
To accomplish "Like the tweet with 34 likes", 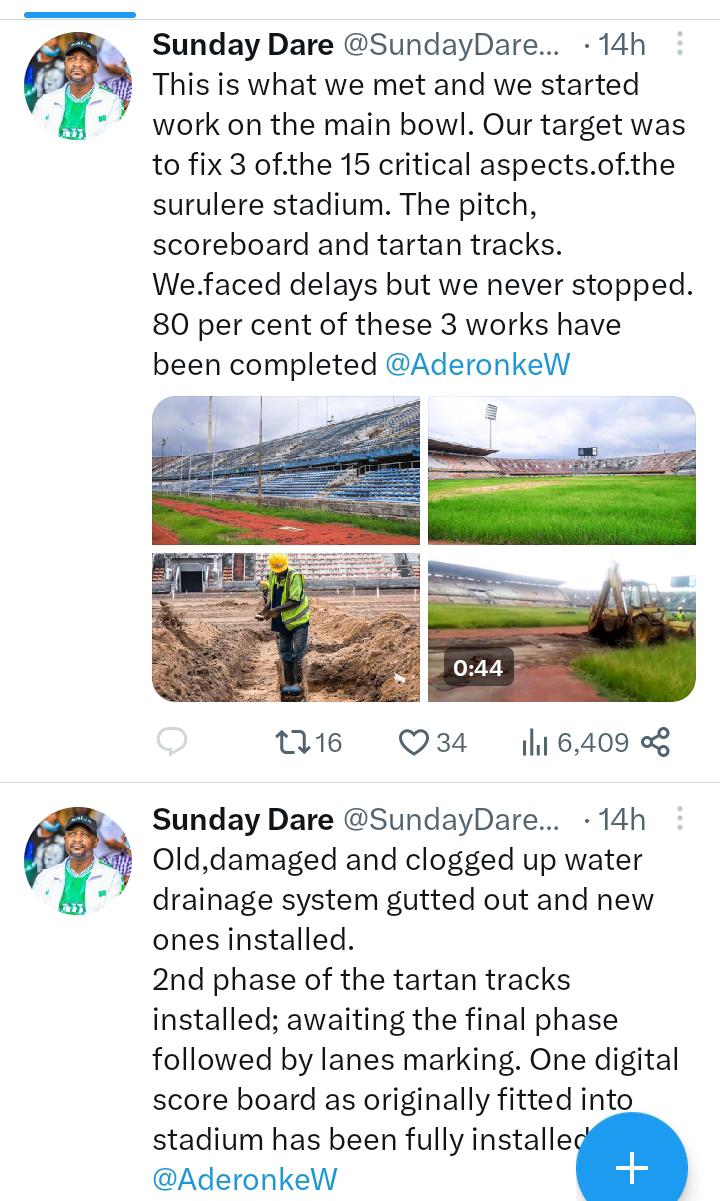I will tap(414, 742).
